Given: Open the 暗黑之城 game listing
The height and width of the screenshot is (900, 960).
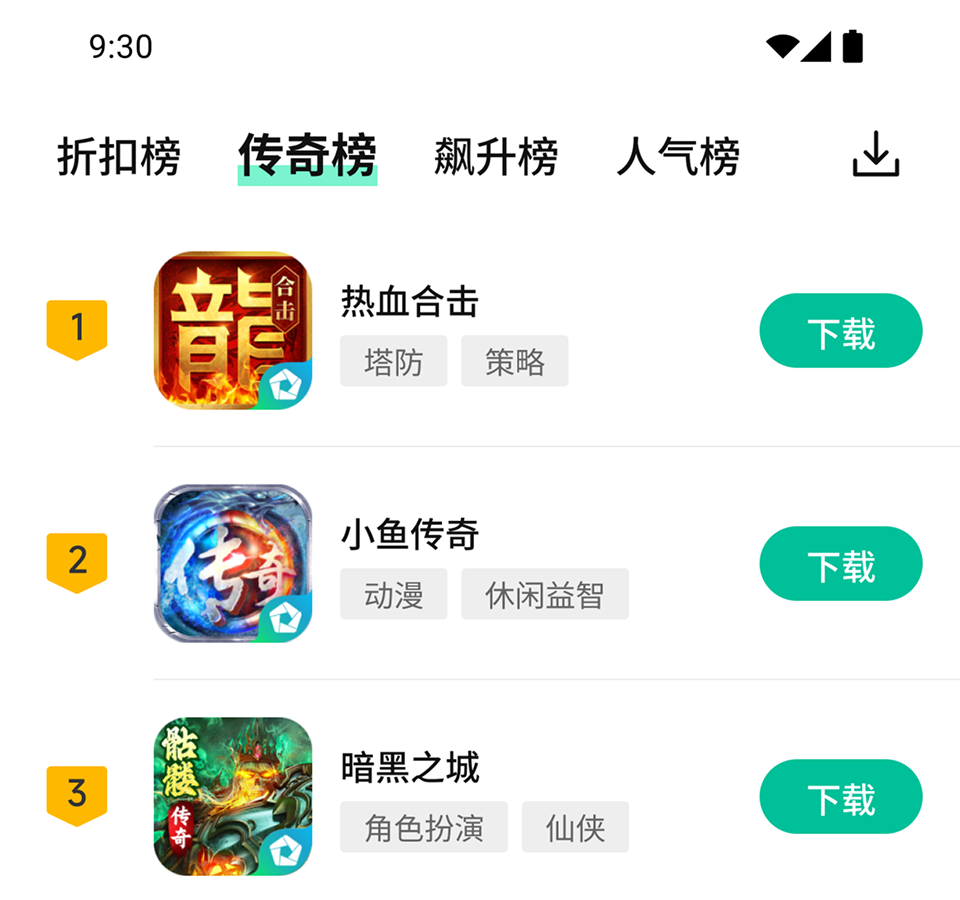Looking at the screenshot, I should (x=410, y=768).
